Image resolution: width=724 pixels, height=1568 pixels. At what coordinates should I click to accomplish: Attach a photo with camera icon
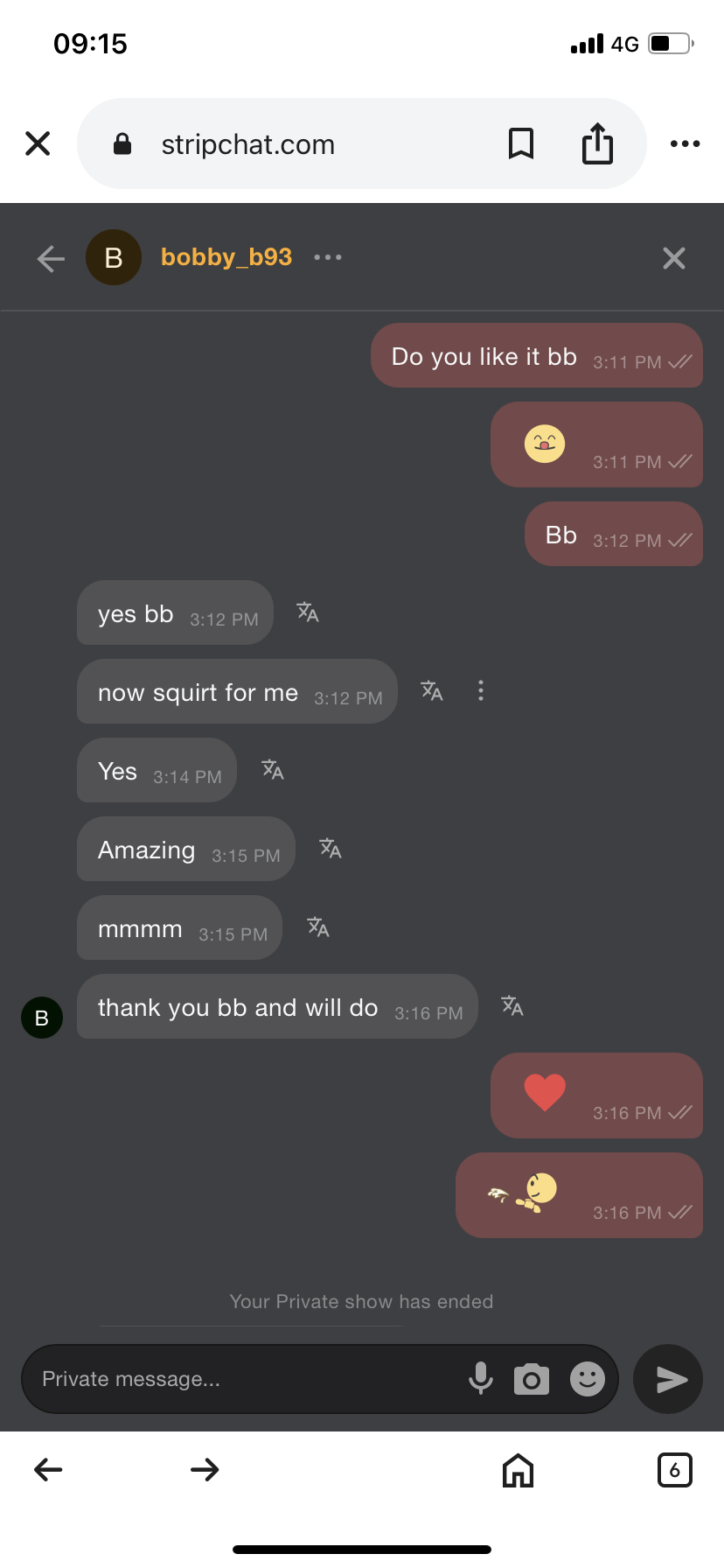point(532,1379)
